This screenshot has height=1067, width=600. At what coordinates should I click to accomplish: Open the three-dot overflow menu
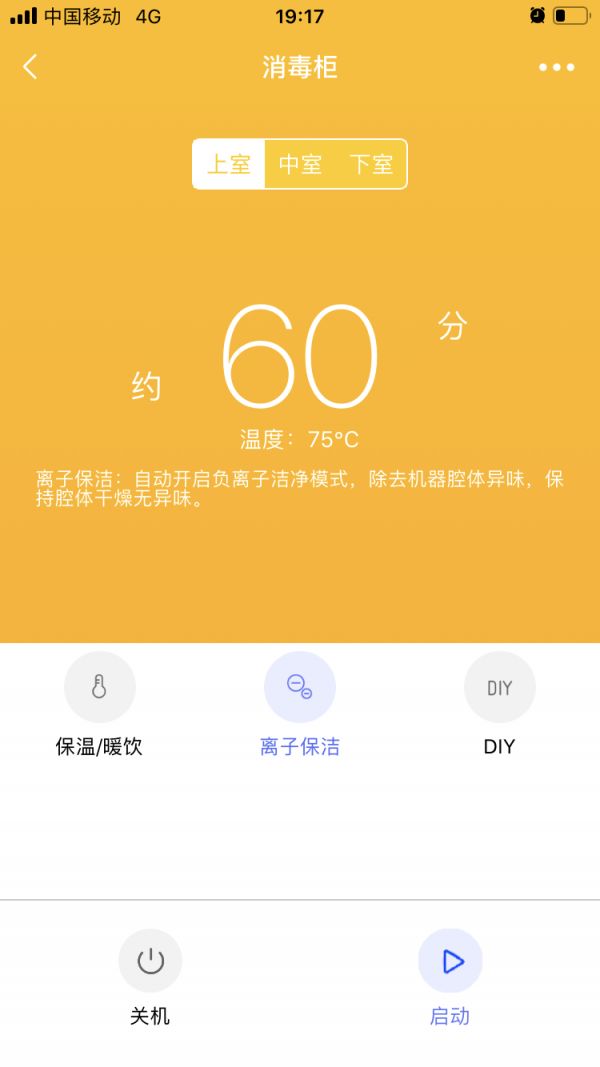(x=556, y=67)
